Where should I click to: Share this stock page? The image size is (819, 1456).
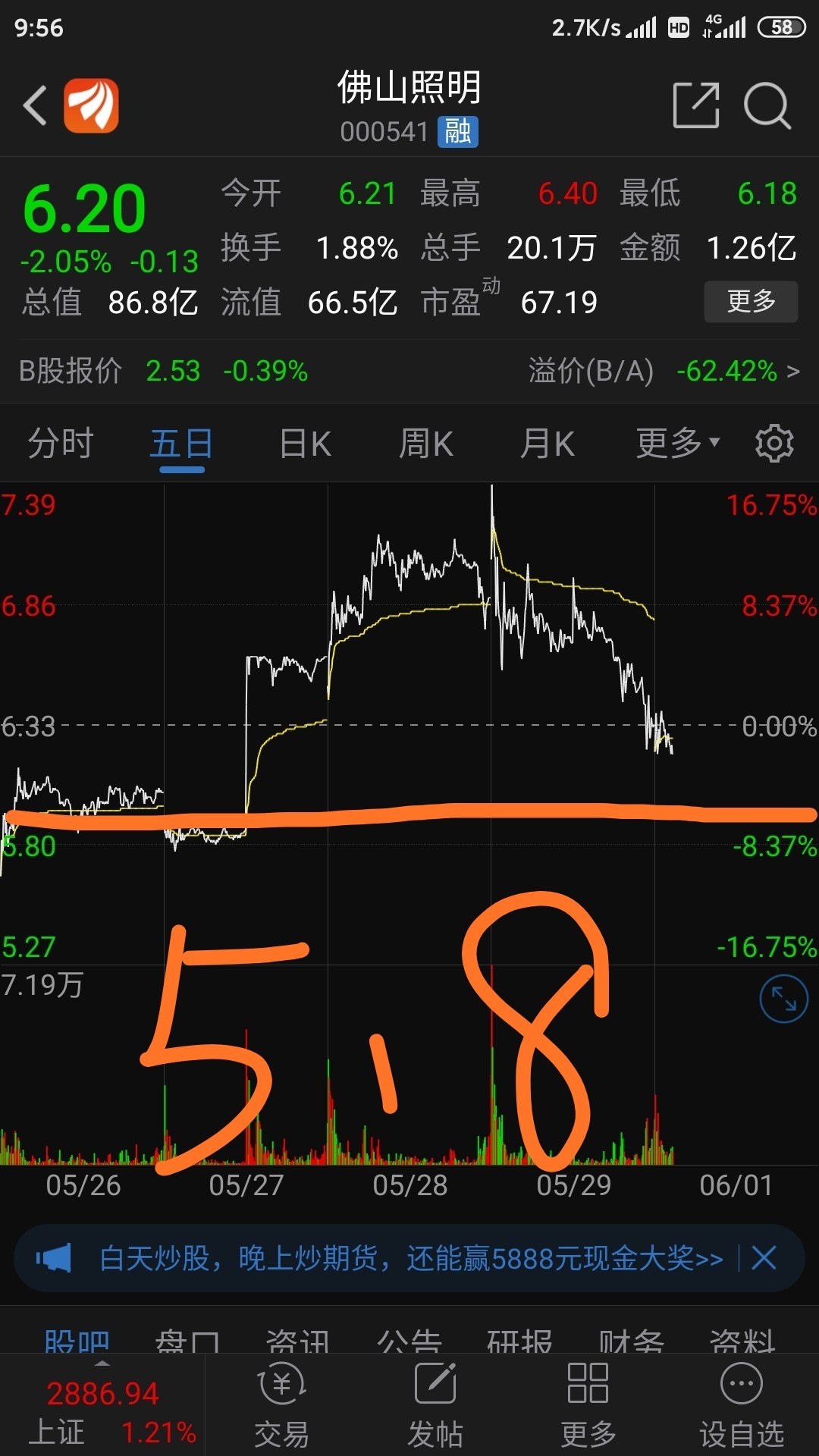click(695, 105)
